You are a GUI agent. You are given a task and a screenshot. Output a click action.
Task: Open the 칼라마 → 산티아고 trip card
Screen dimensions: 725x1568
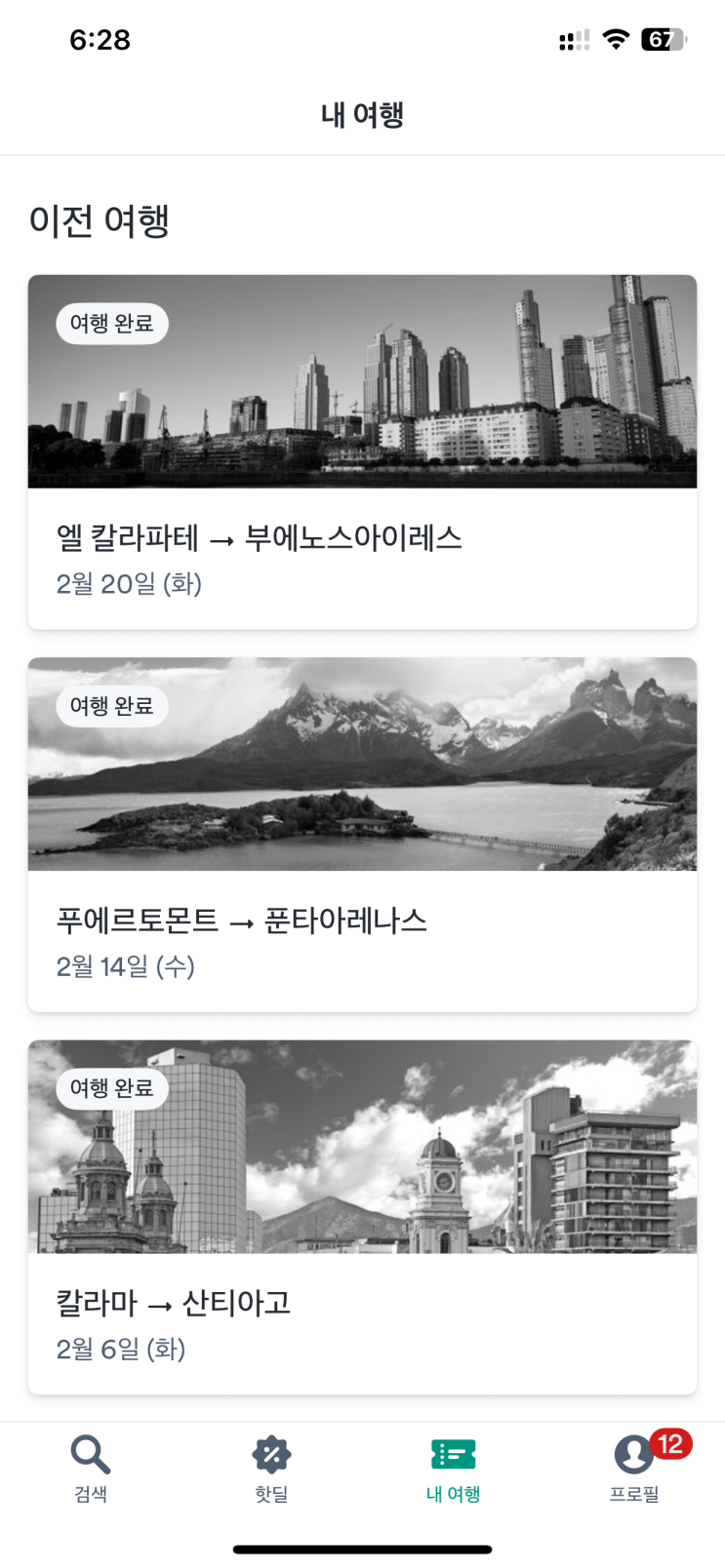362,1216
